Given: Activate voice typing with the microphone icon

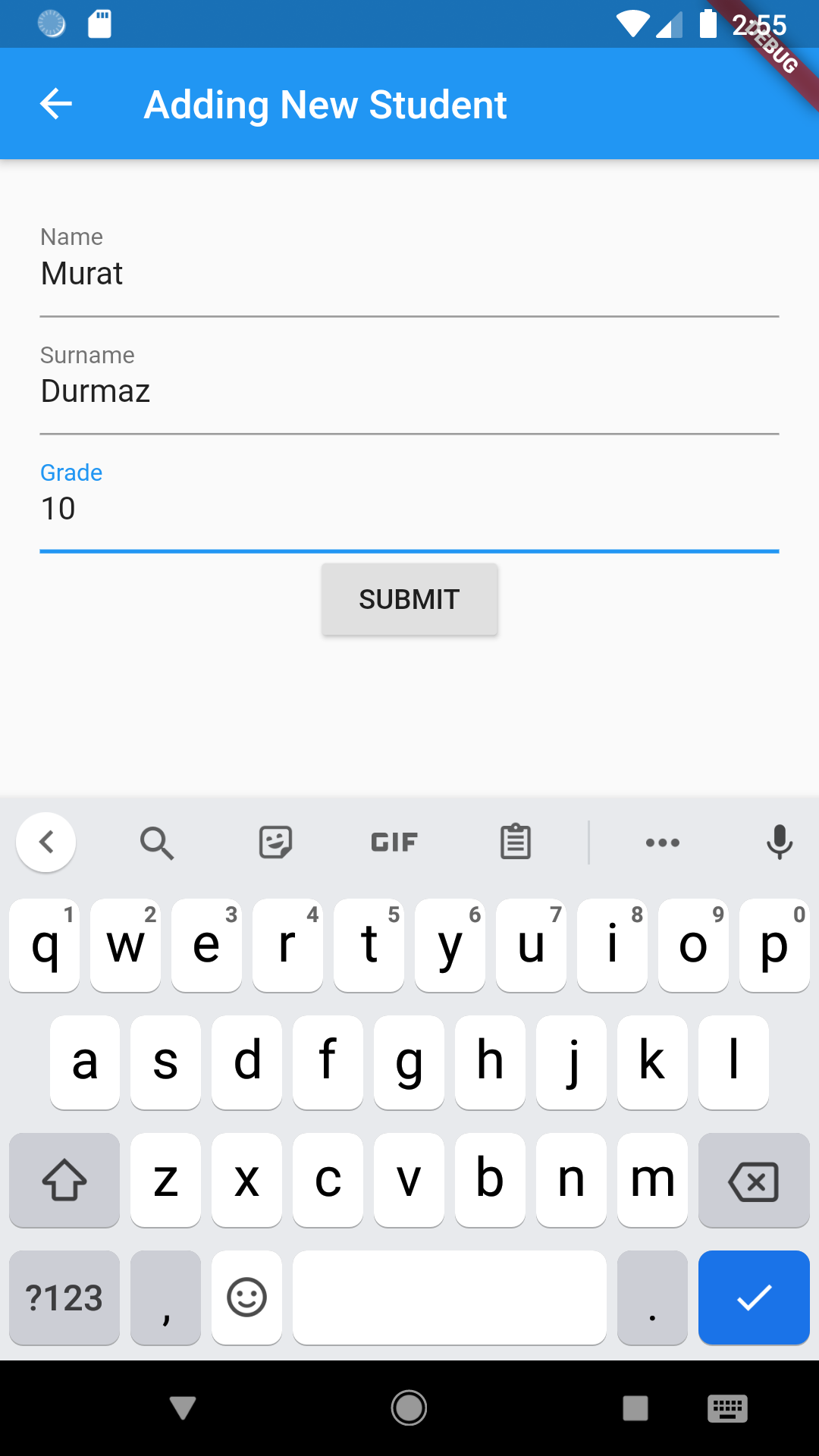Looking at the screenshot, I should tap(780, 842).
